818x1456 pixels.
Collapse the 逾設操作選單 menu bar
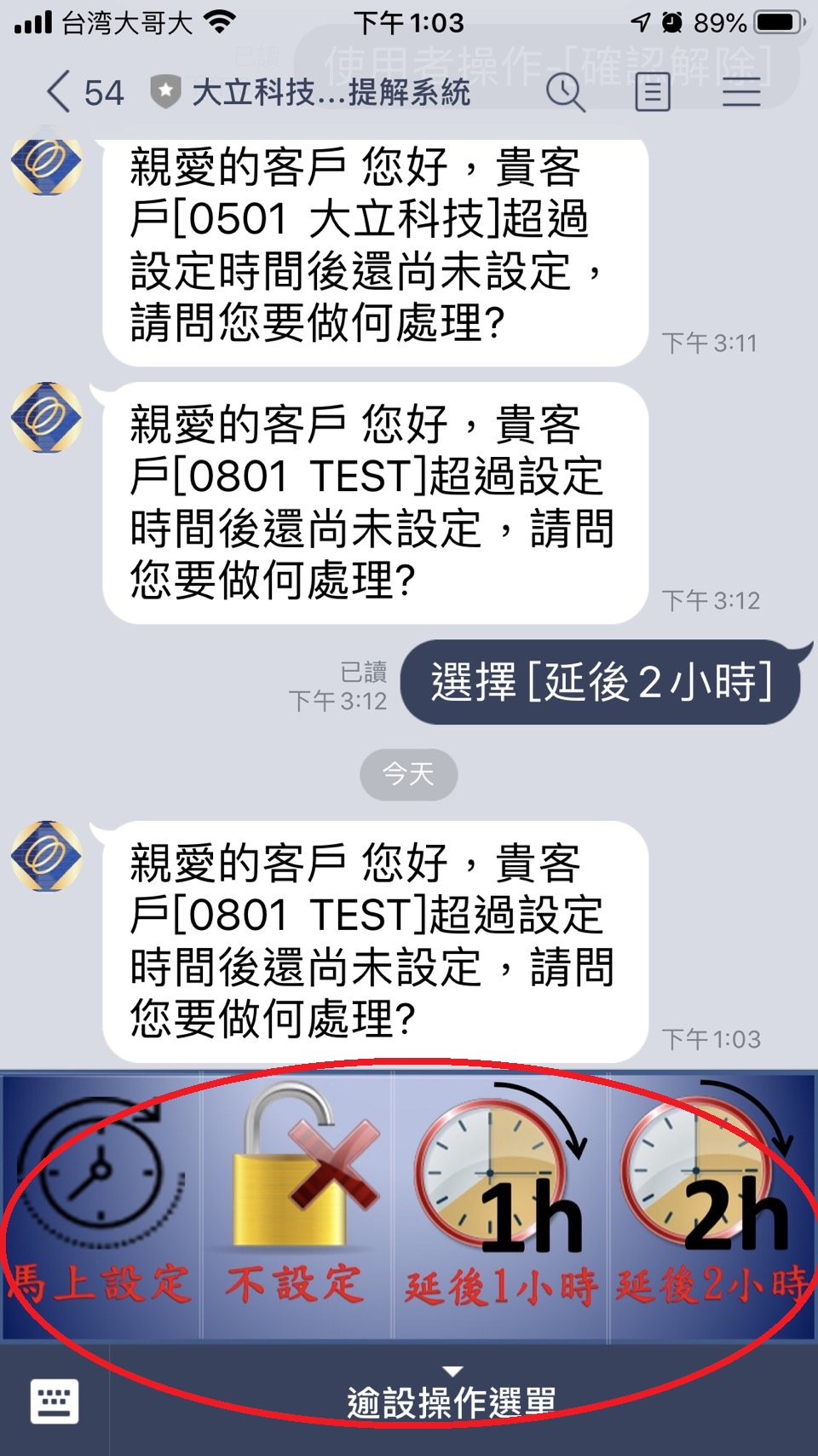coord(453,1399)
